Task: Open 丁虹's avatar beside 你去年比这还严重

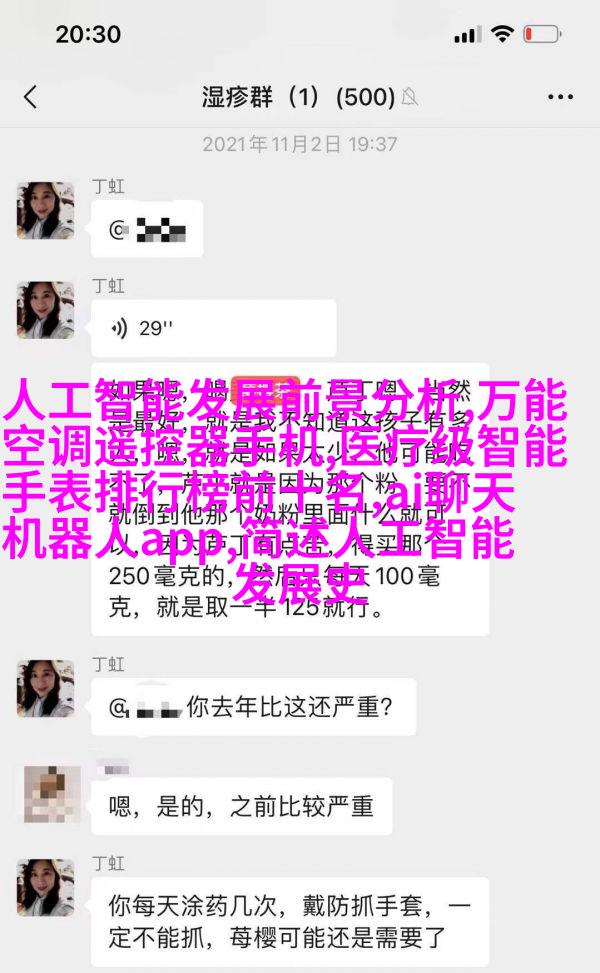Action: pos(46,689)
